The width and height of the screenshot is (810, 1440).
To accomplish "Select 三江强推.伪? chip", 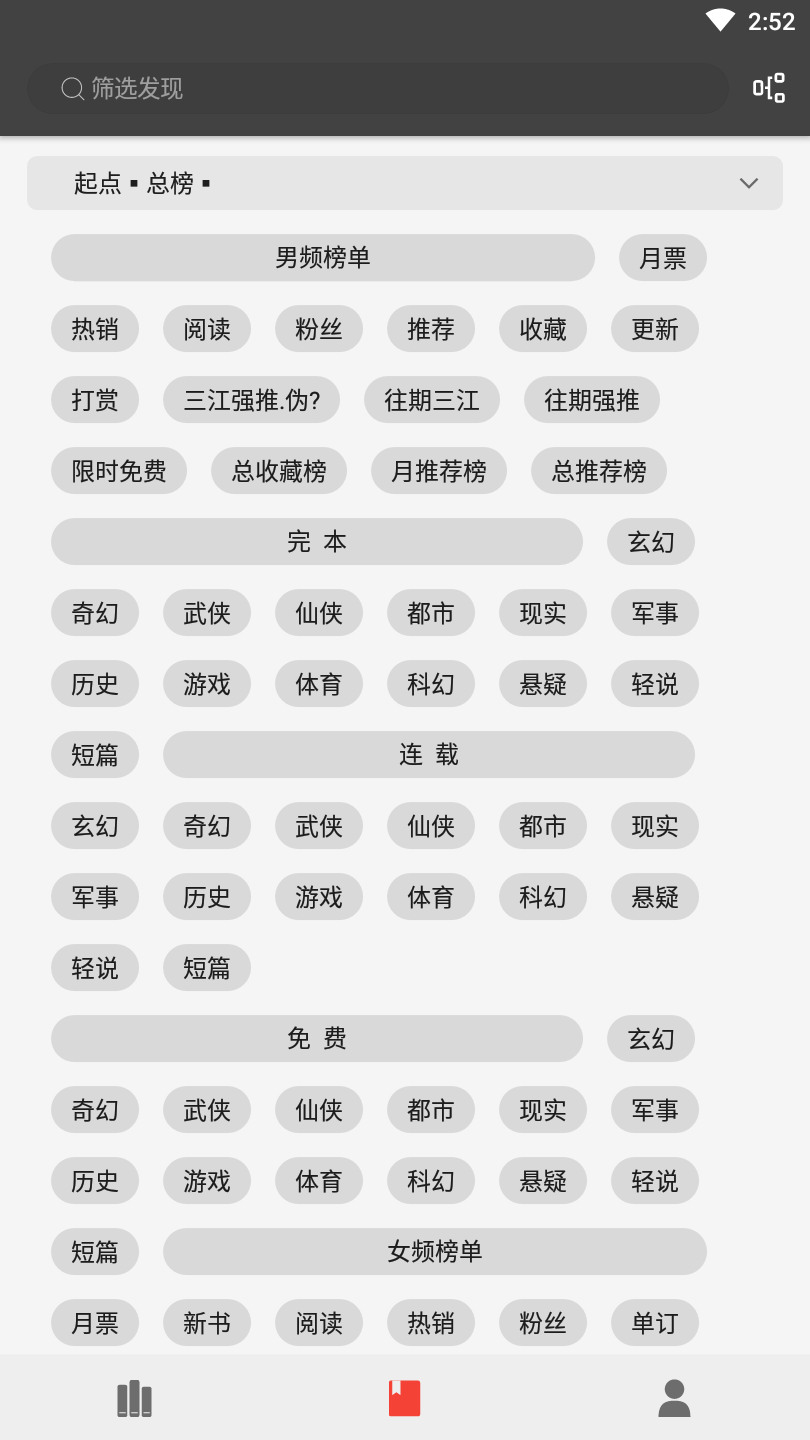I will tap(251, 400).
